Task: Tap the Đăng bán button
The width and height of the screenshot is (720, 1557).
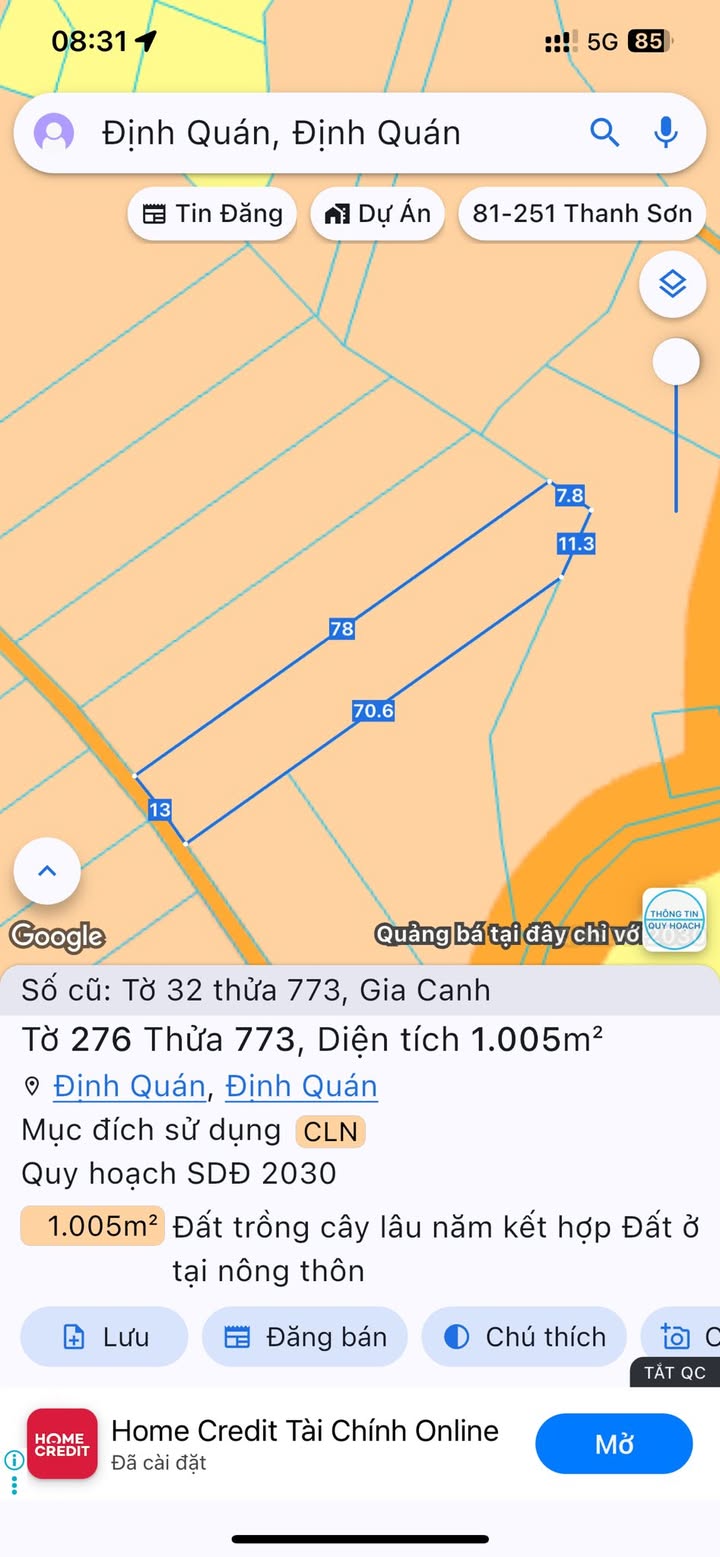Action: 305,1337
